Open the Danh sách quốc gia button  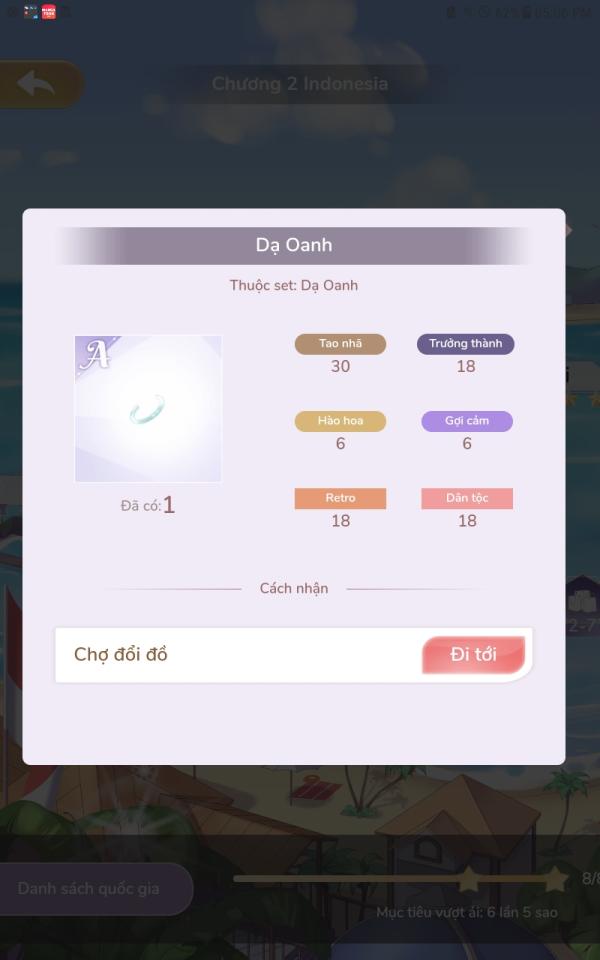click(92, 888)
